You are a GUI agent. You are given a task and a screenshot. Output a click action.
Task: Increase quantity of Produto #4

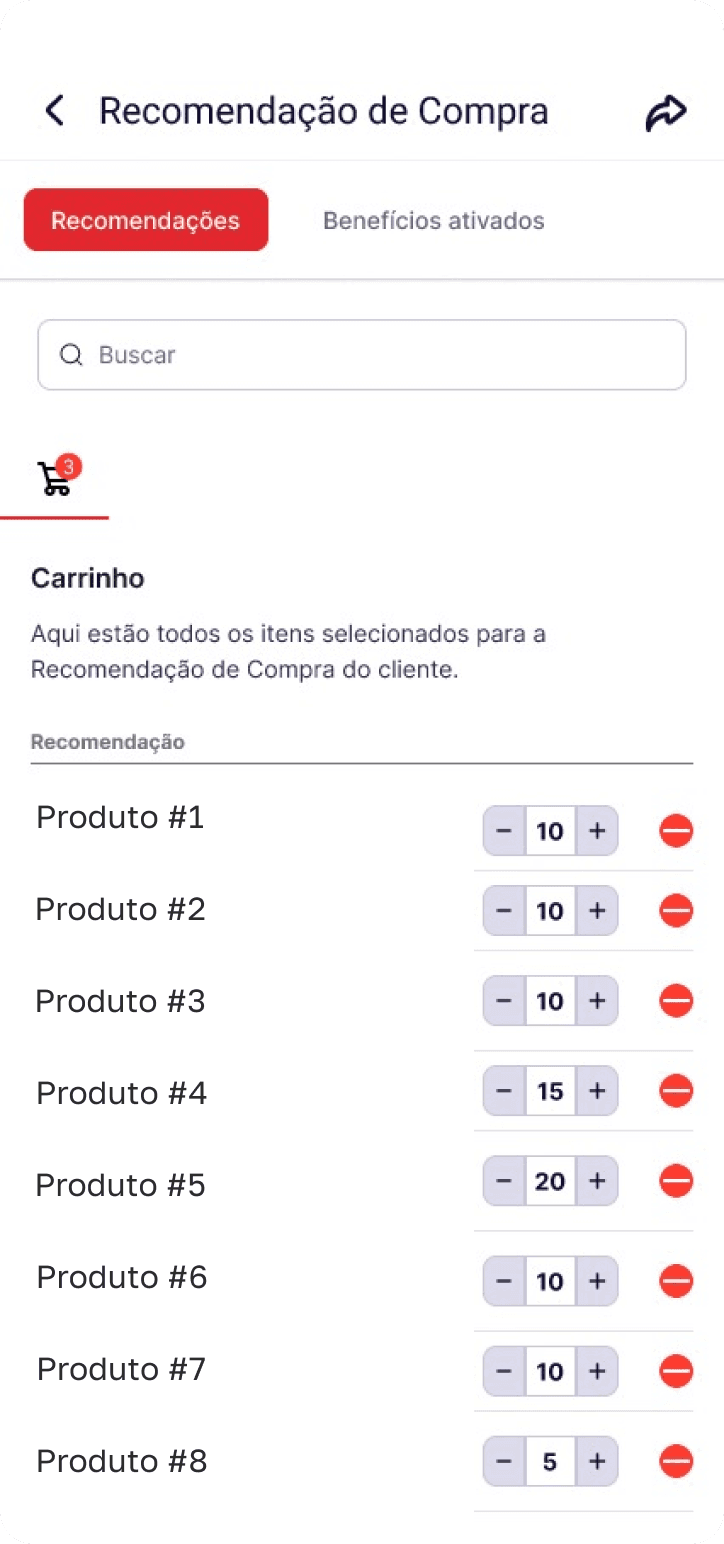pyautogui.click(x=597, y=1091)
